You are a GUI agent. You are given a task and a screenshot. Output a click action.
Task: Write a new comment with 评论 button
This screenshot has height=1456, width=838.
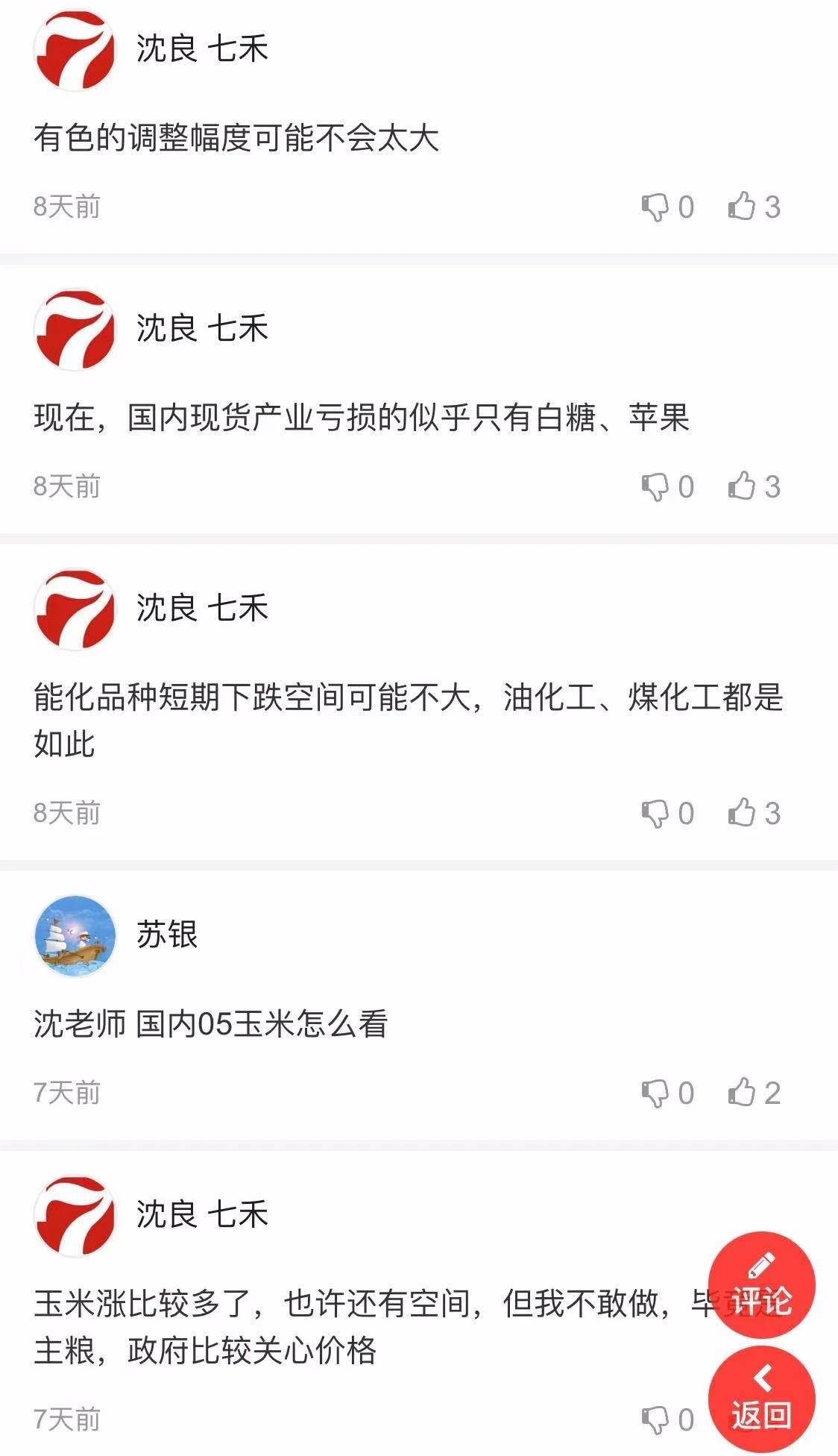(761, 1285)
